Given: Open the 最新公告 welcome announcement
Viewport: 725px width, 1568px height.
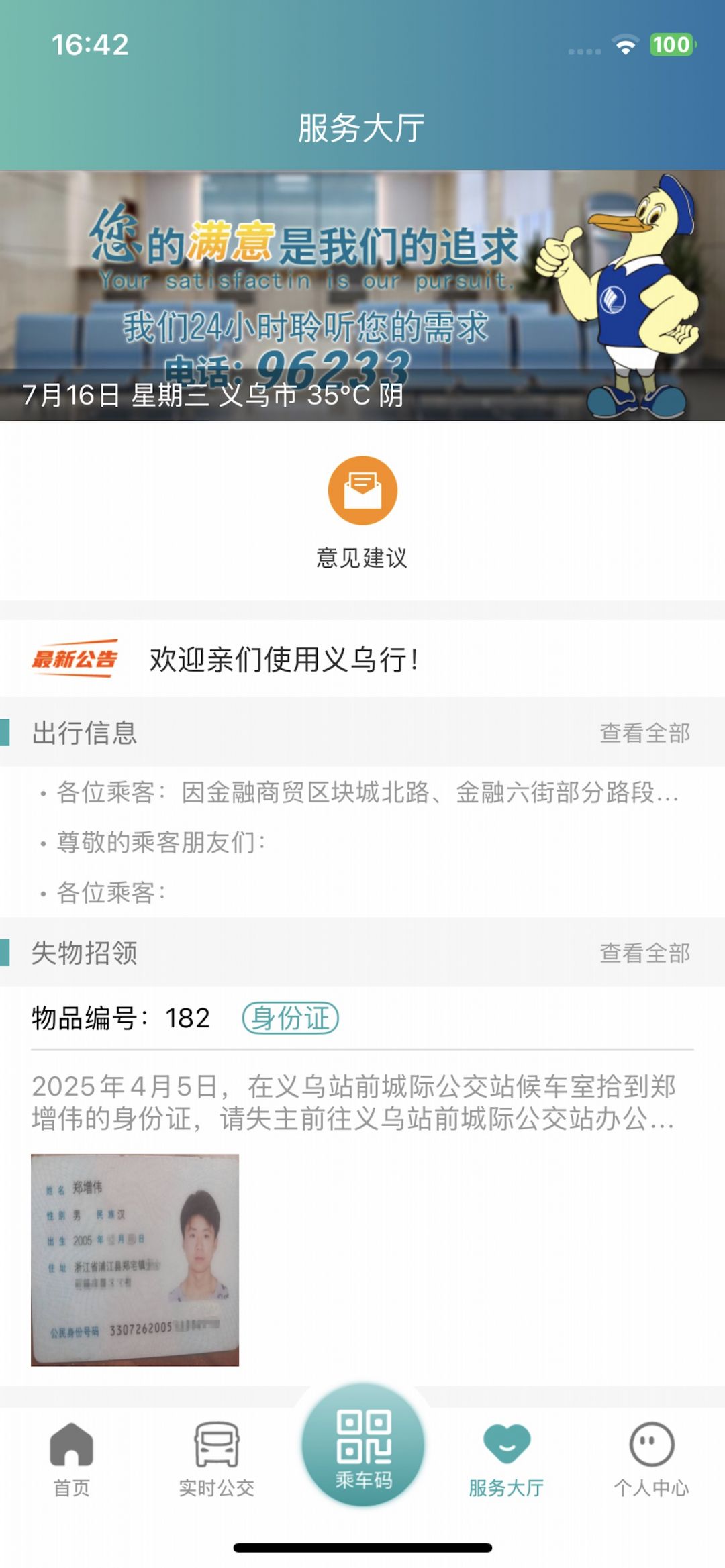Looking at the screenshot, I should click(x=283, y=660).
